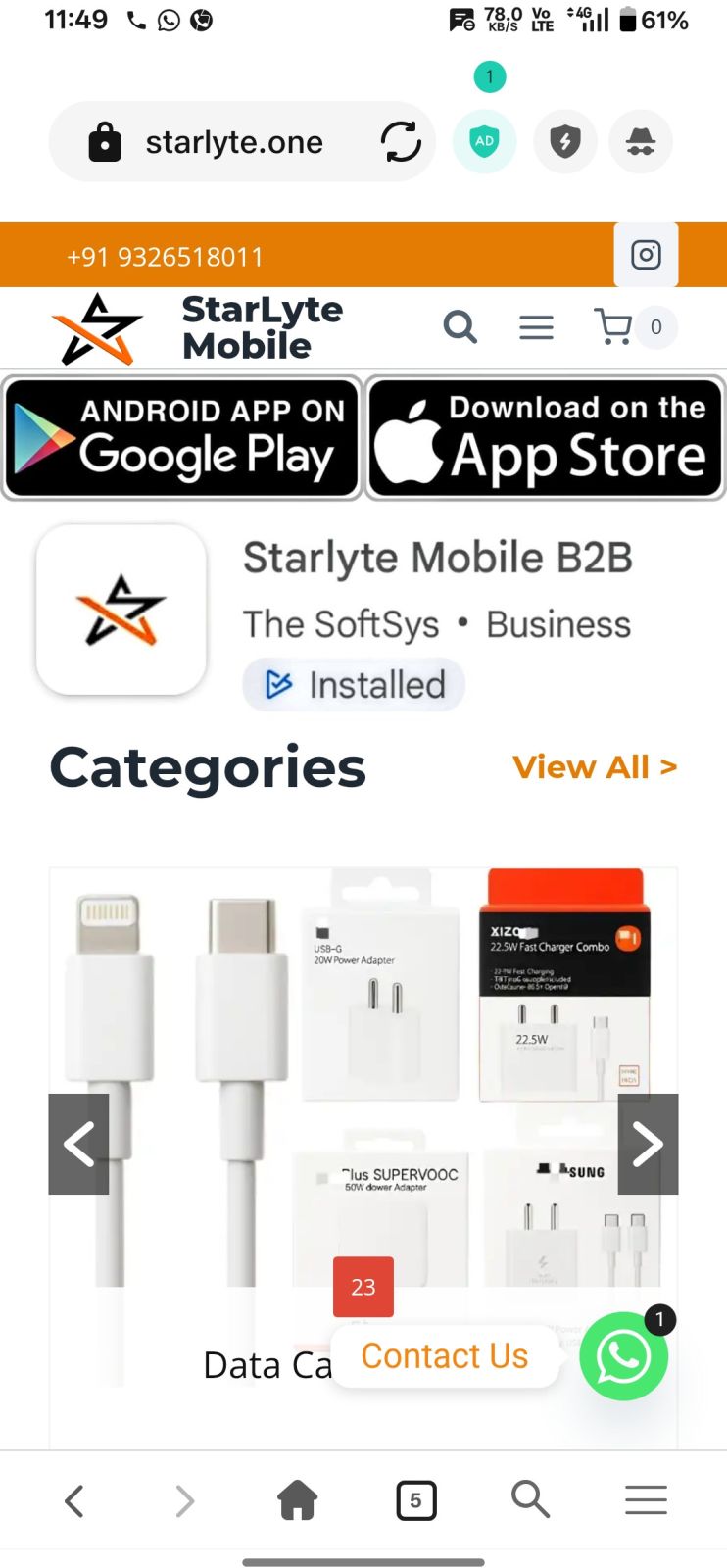Reload the page

click(401, 143)
